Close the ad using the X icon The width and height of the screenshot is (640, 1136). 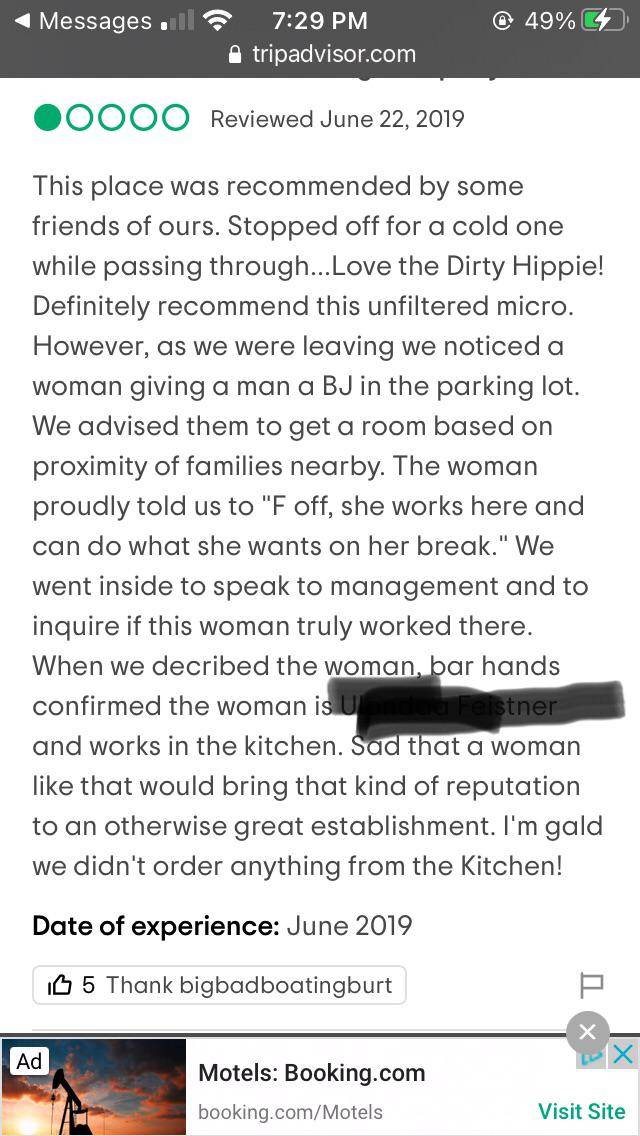(623, 1054)
